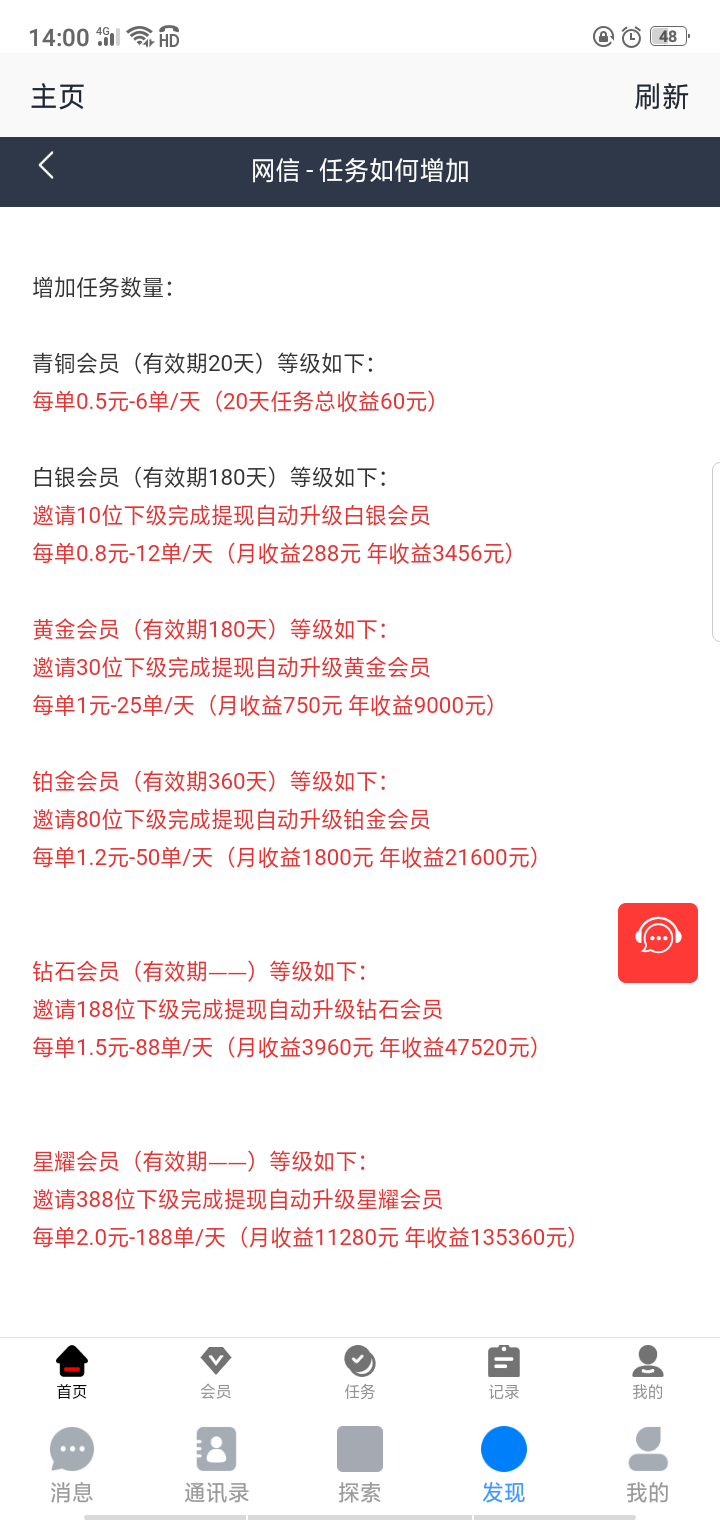Open the 通讯录 tab
Screen dimensions: 720x1520
point(216,1465)
